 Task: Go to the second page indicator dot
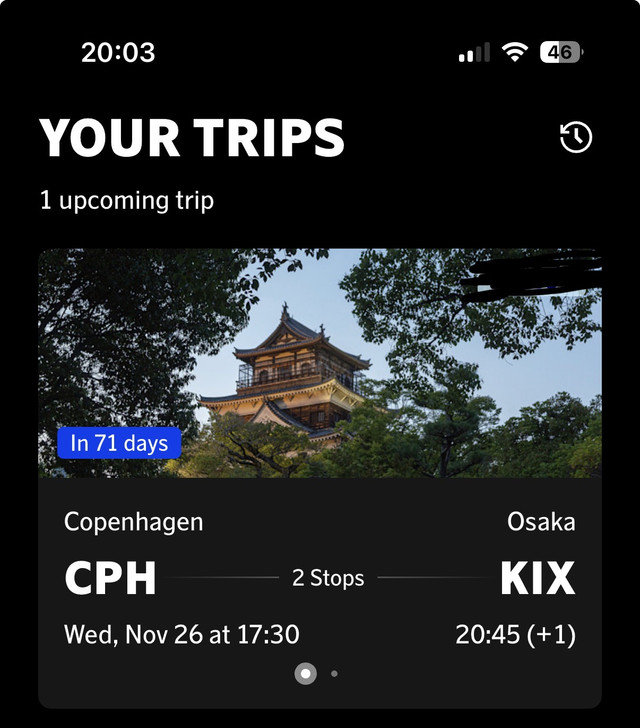(334, 674)
